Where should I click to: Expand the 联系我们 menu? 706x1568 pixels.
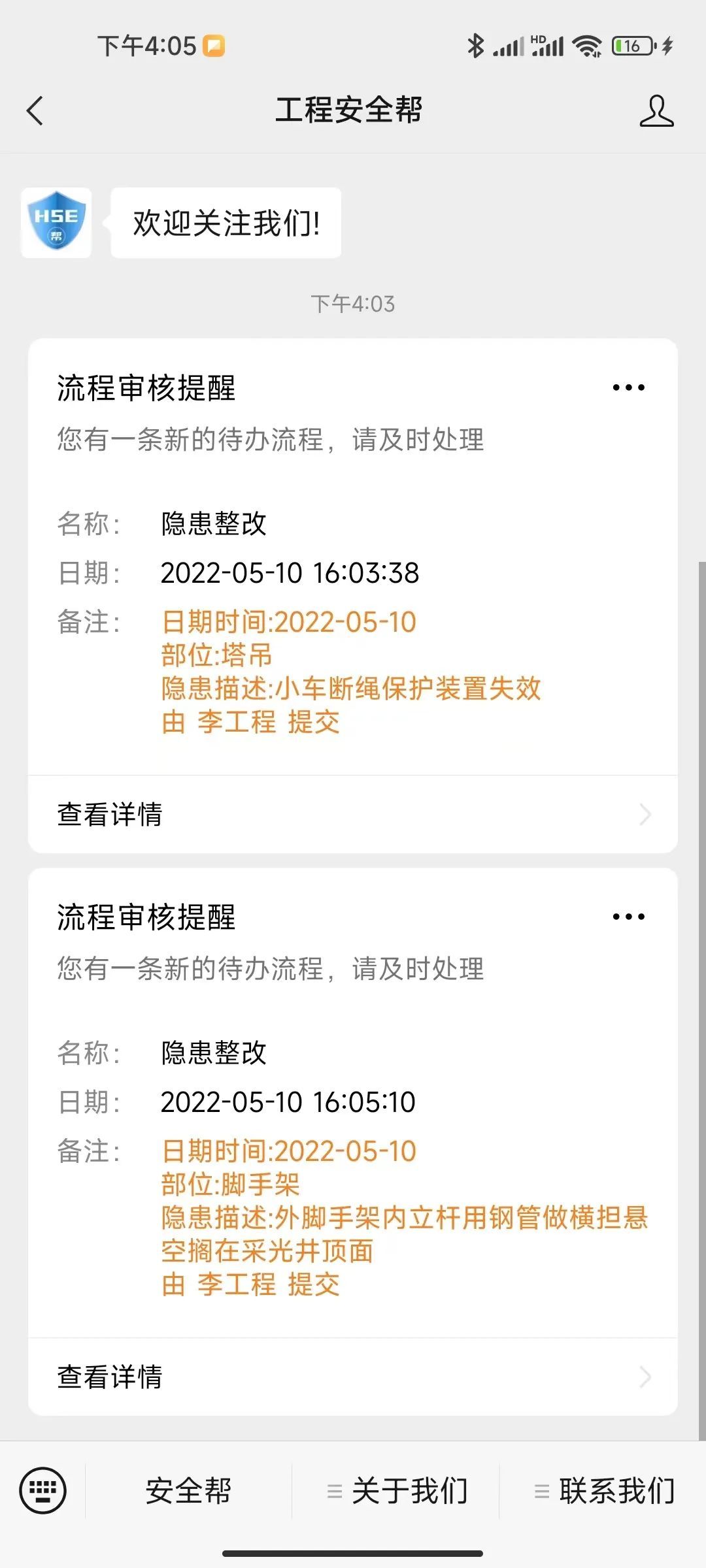coord(603,1491)
